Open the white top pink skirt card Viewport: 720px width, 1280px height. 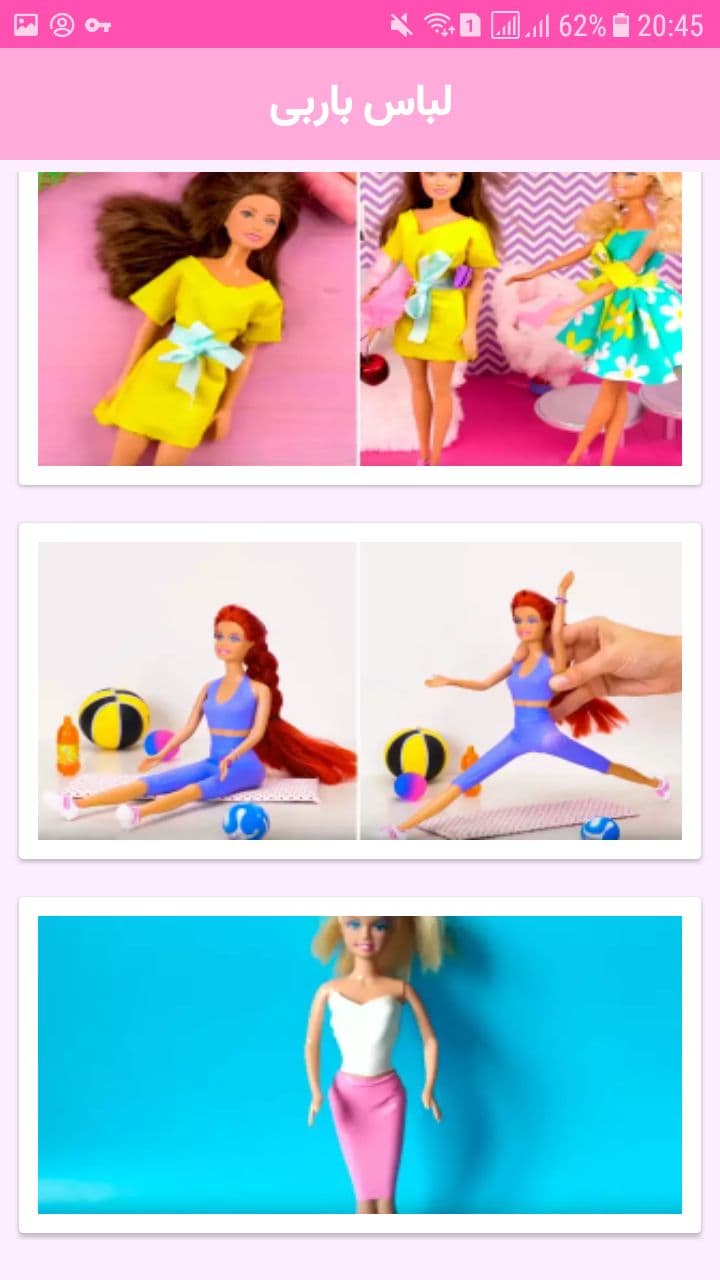pos(360,1064)
